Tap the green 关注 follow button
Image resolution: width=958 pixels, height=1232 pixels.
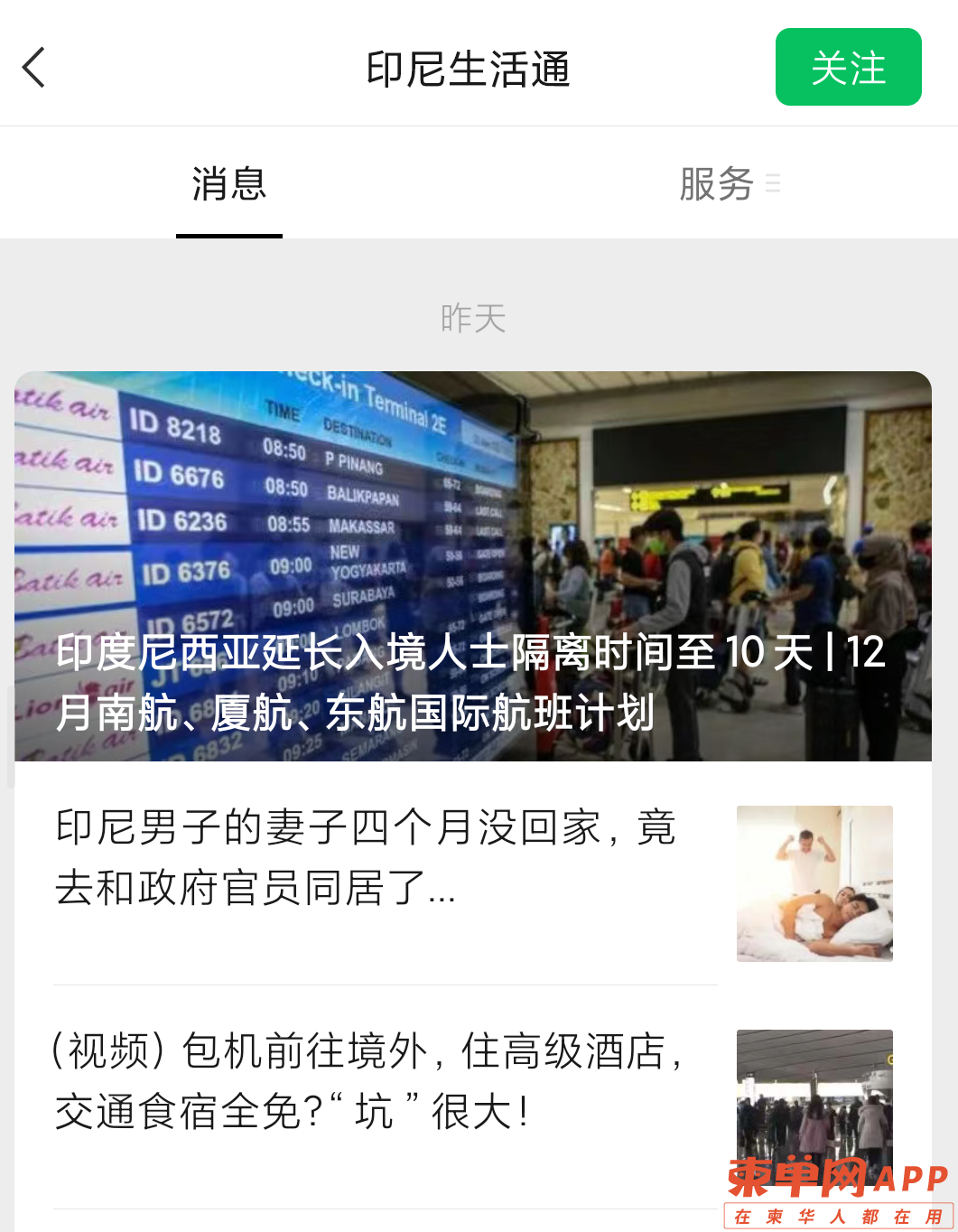click(x=848, y=68)
